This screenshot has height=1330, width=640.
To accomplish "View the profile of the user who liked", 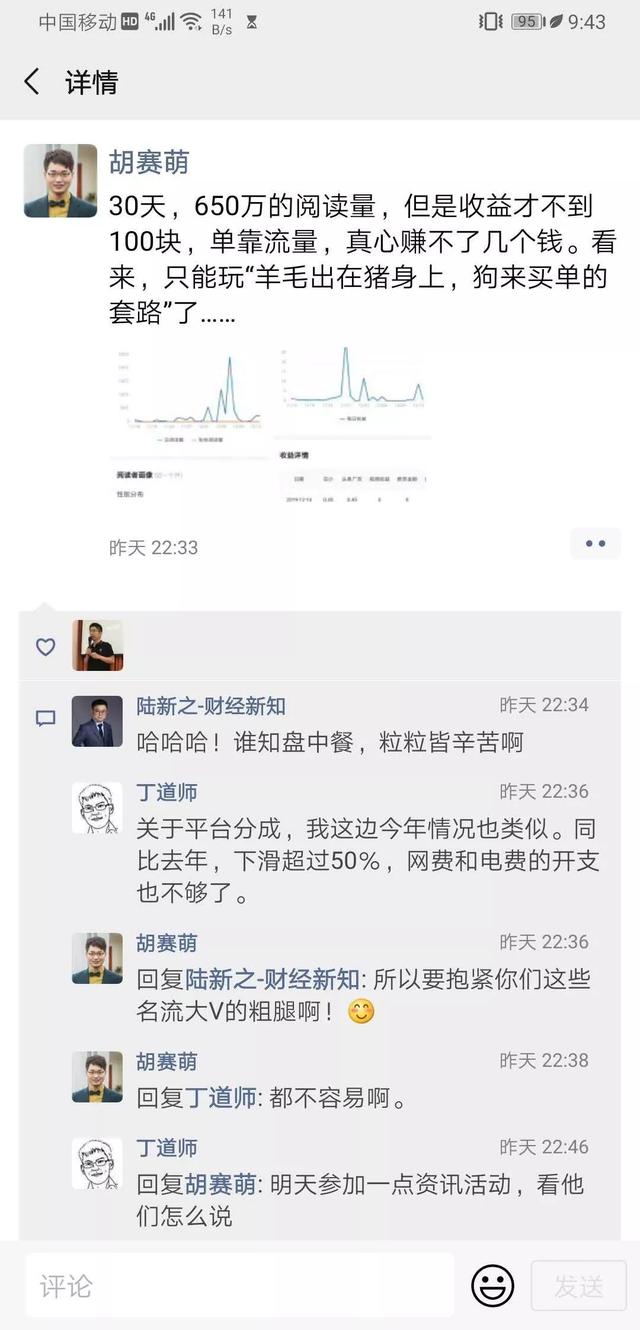I will tap(98, 645).
